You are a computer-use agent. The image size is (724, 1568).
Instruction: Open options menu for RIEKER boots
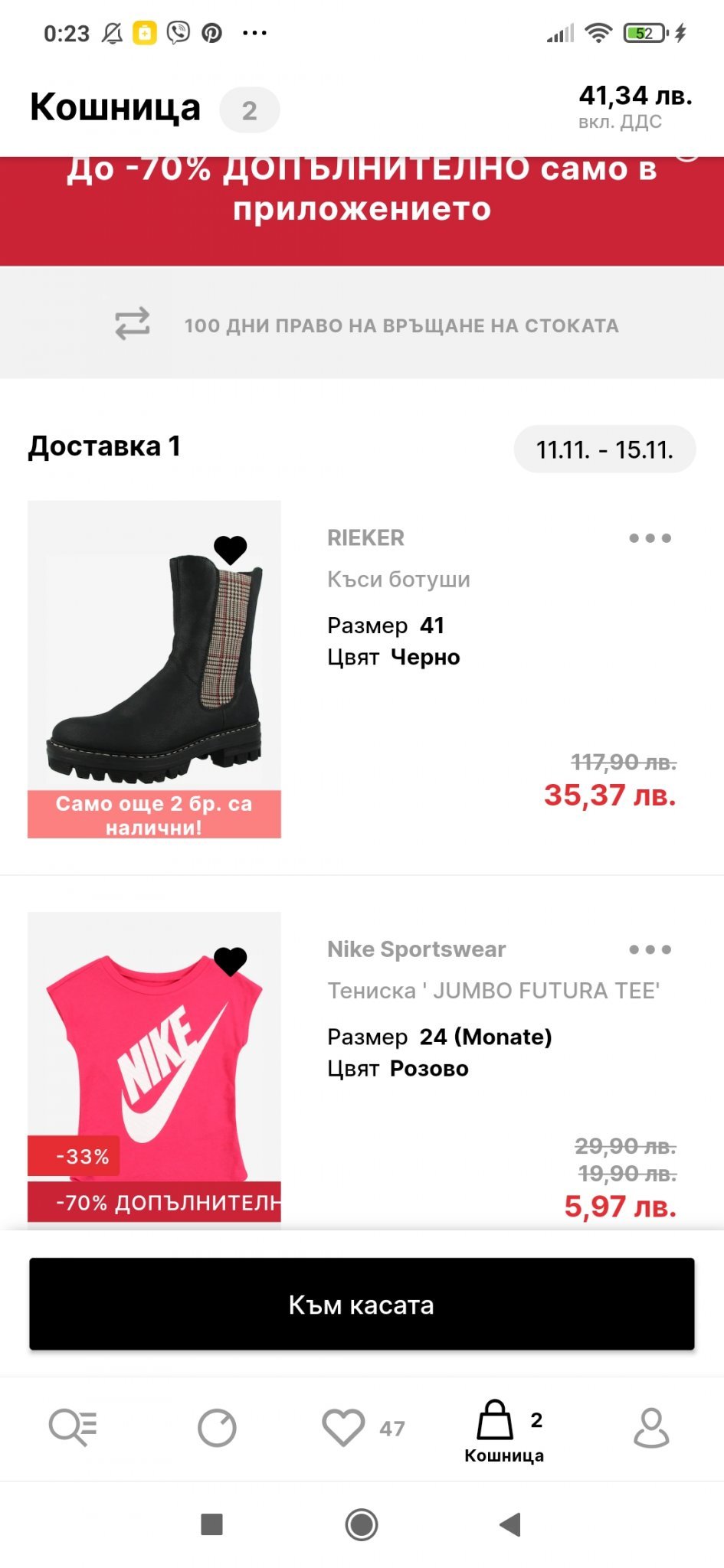(650, 538)
